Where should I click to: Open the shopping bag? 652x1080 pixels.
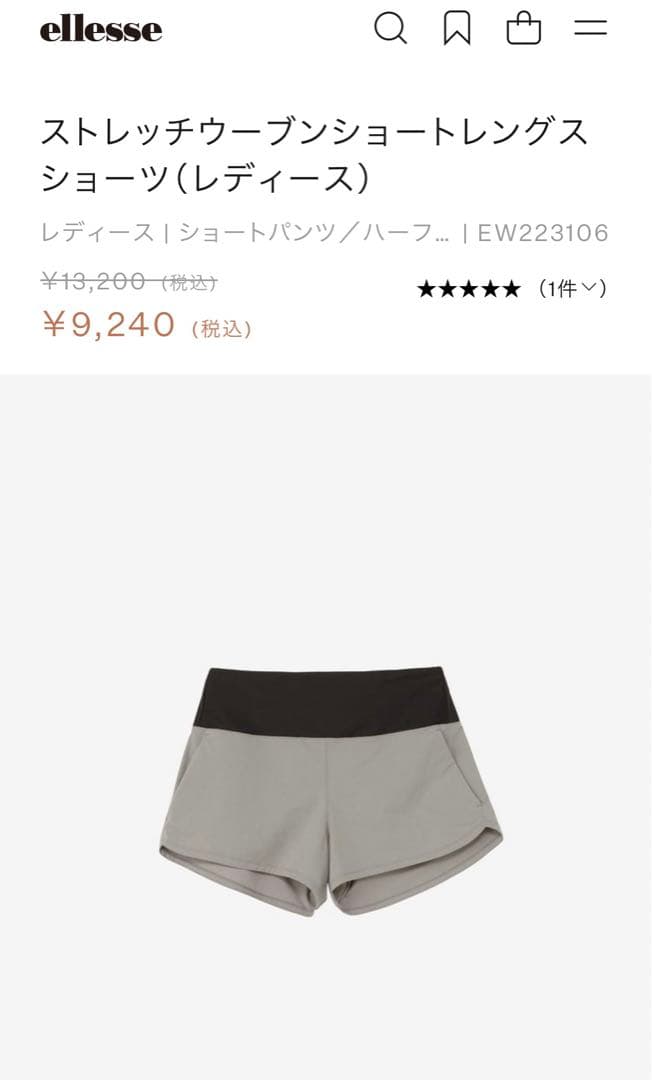(524, 29)
